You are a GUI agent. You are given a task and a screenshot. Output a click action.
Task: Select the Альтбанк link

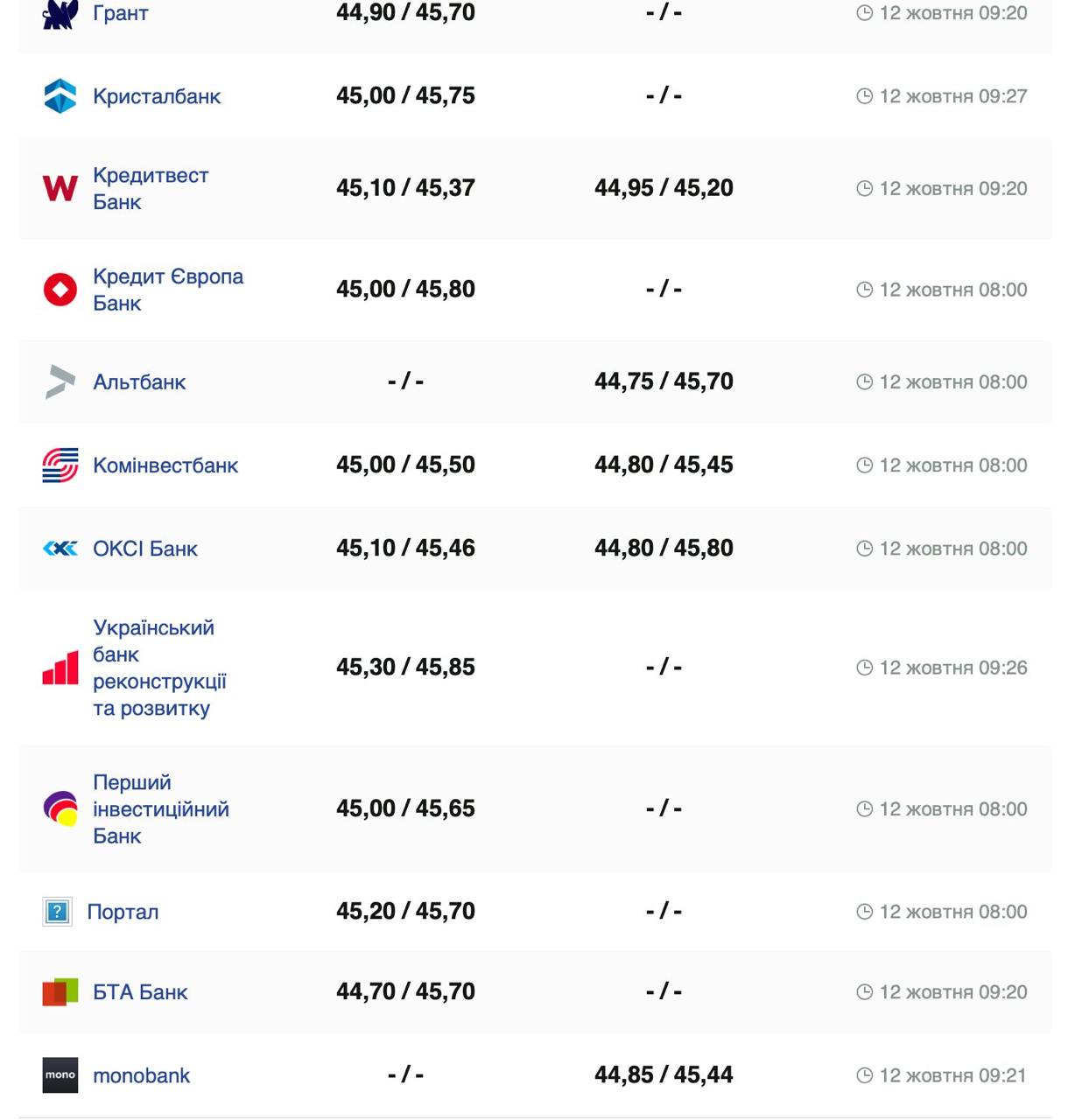(139, 382)
